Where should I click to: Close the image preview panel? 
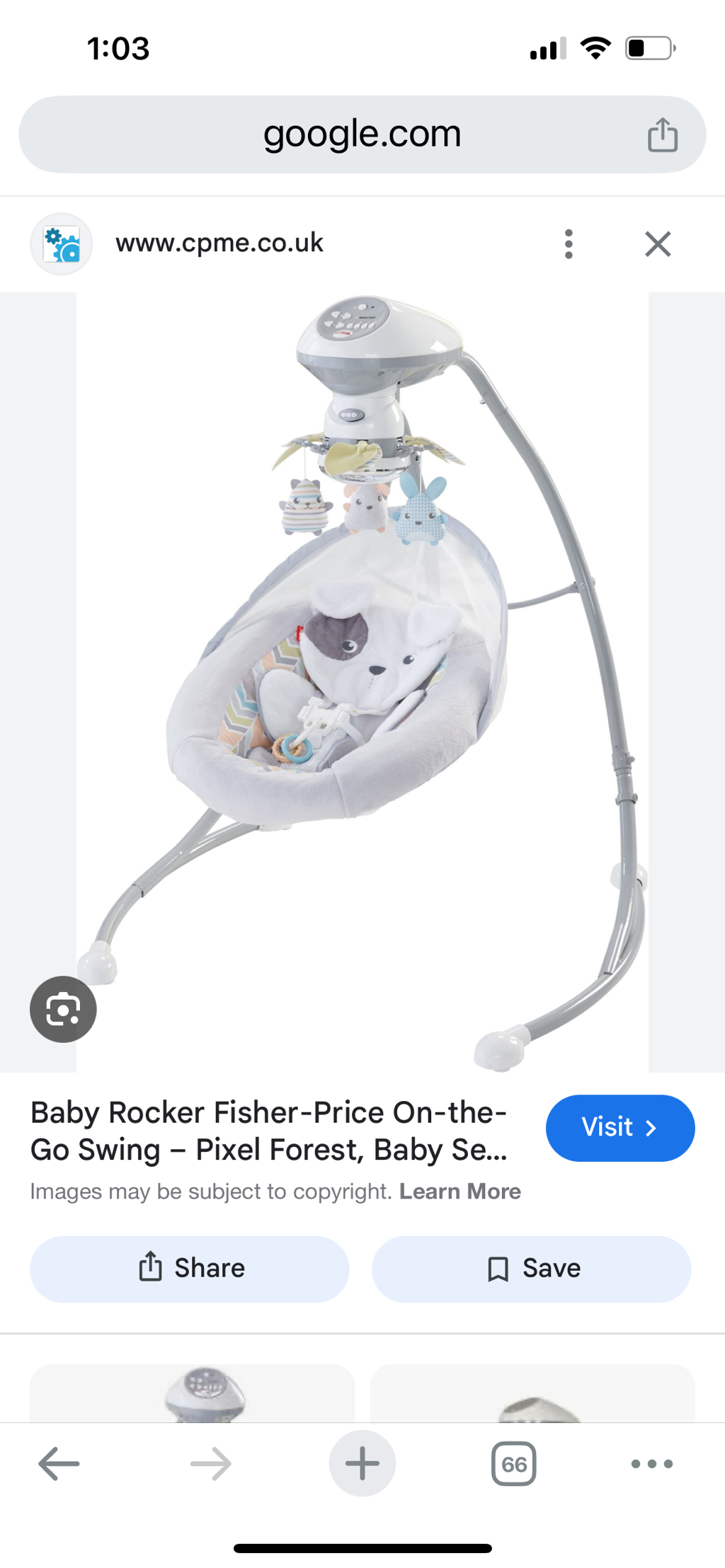[x=658, y=244]
